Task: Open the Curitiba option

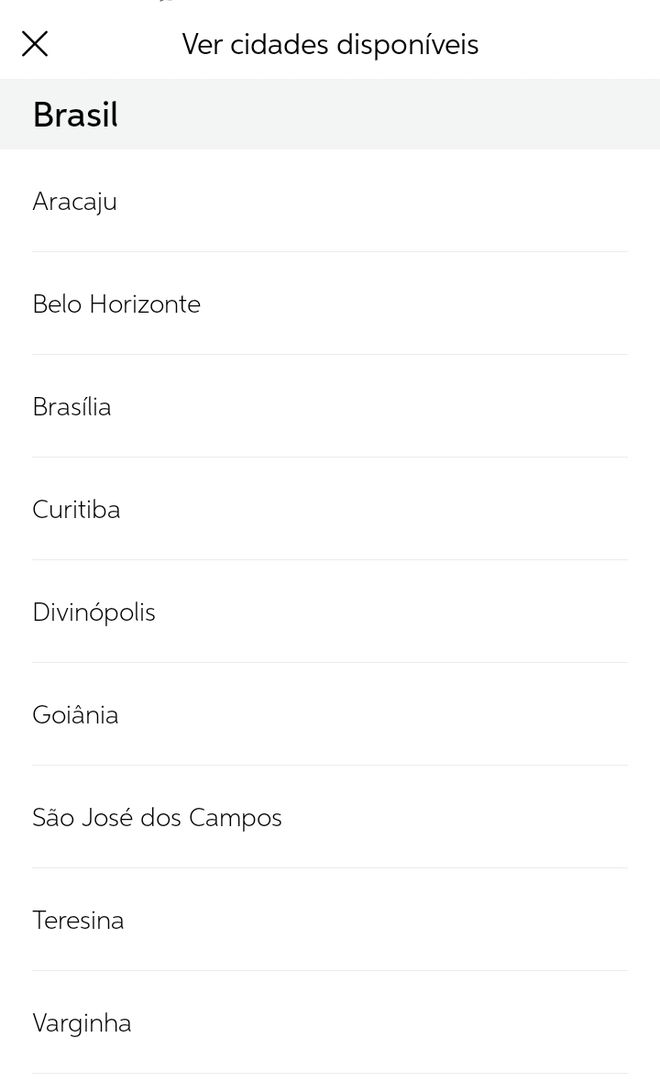Action: pos(76,510)
